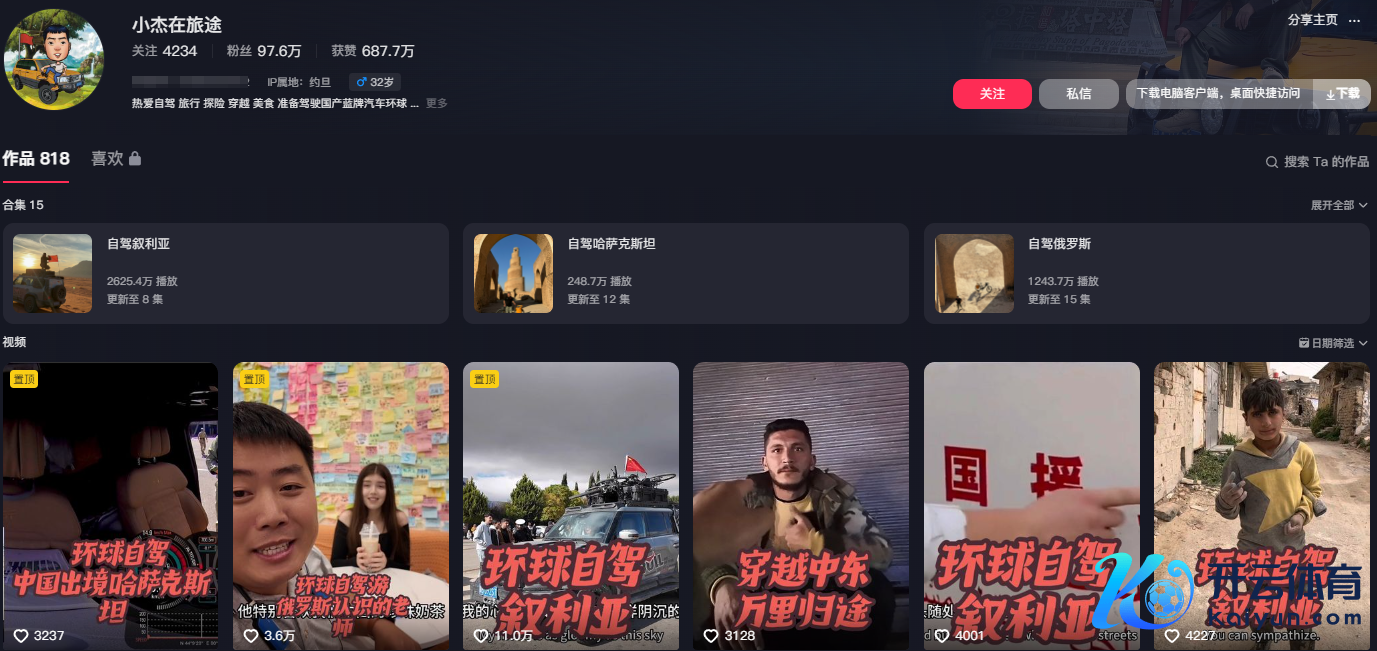Expand the bio with 更多
Screen dimensions: 1377x651
pyautogui.click(x=436, y=103)
